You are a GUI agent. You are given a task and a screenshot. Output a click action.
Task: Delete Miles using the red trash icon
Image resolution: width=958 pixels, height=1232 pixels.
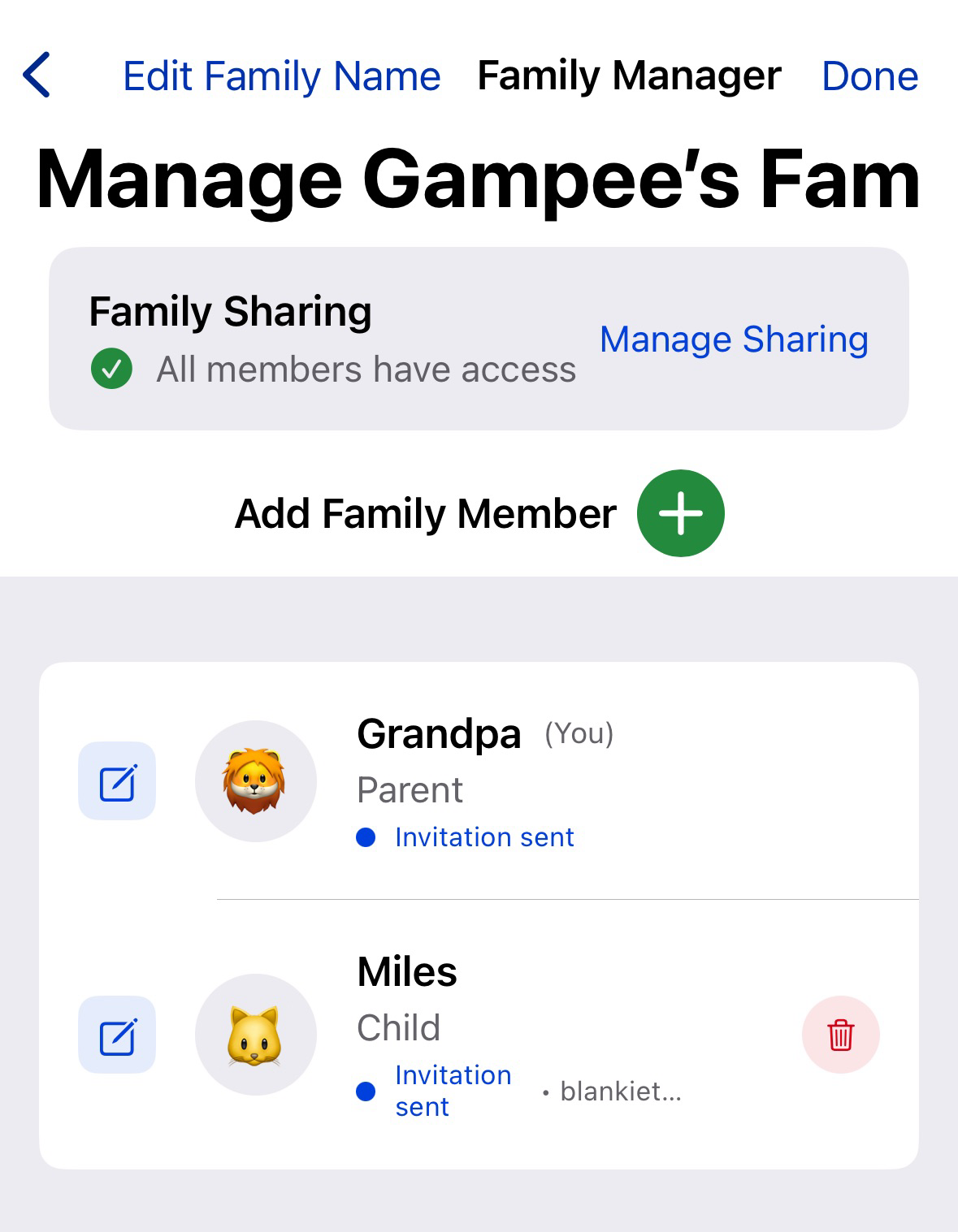[x=841, y=1035]
